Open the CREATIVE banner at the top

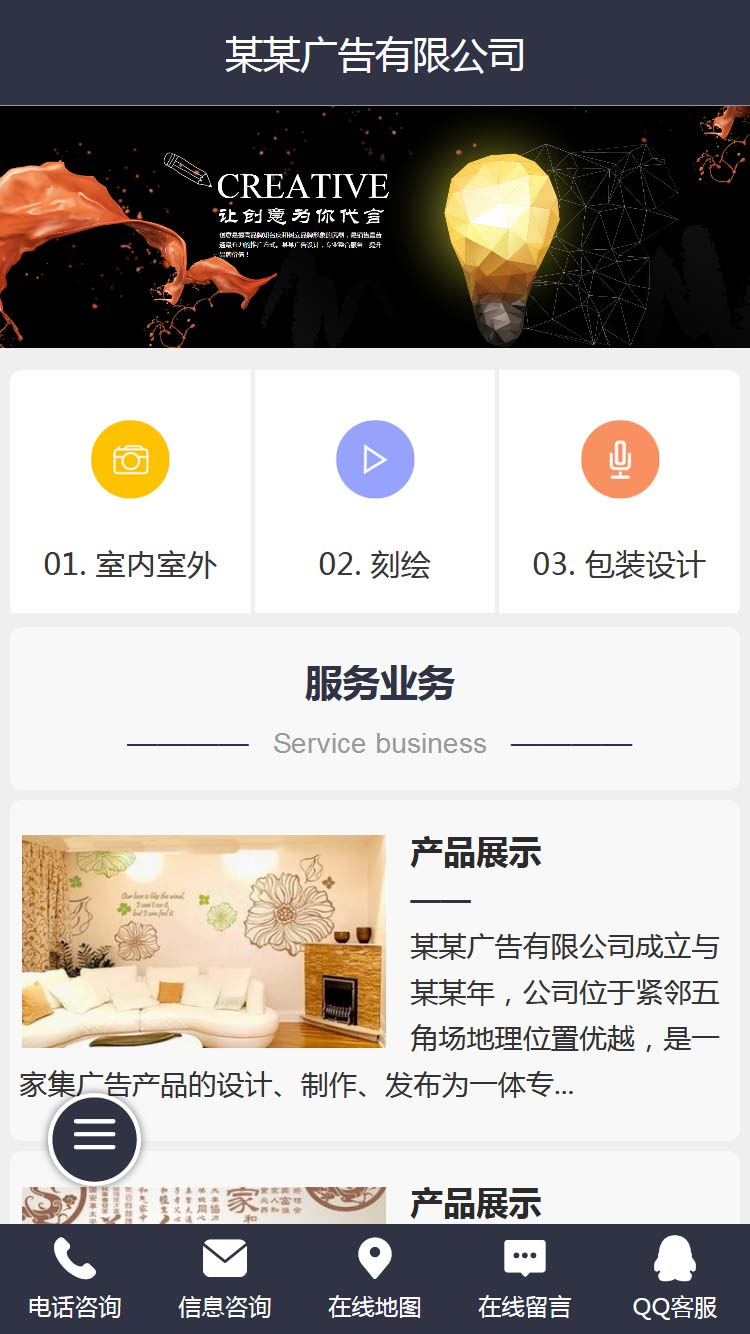[375, 227]
